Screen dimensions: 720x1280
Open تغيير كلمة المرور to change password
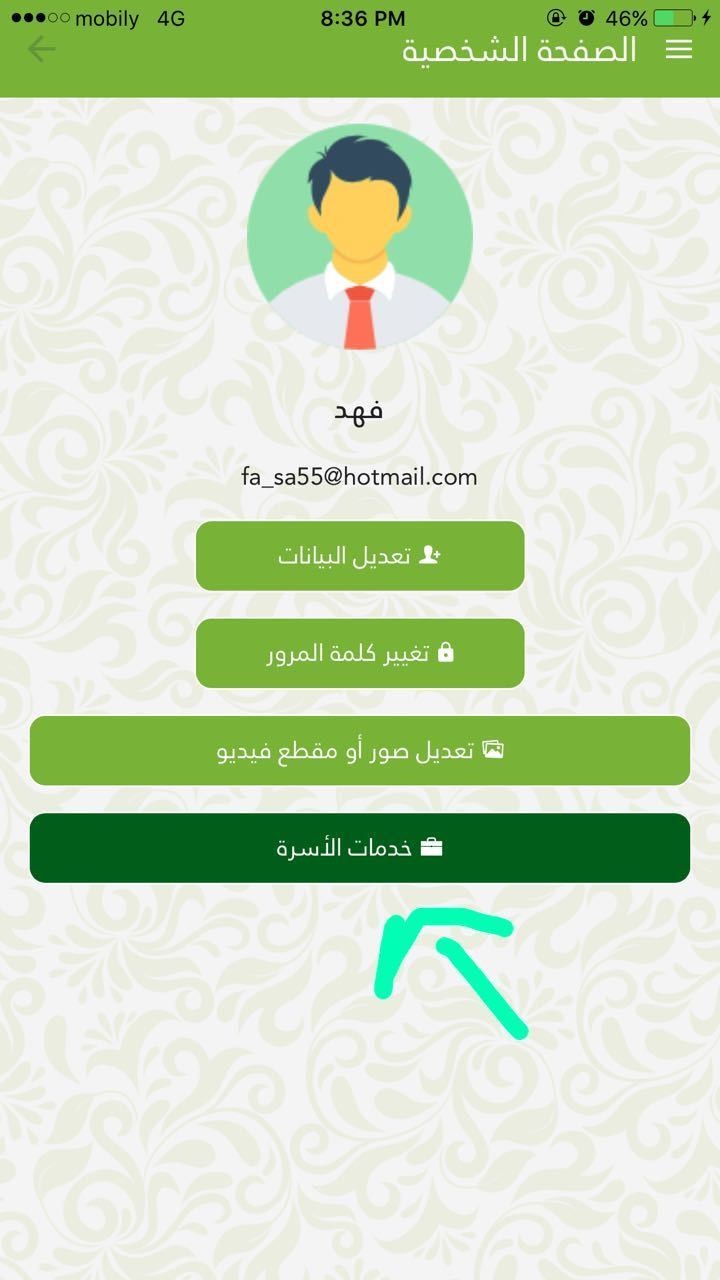(360, 653)
